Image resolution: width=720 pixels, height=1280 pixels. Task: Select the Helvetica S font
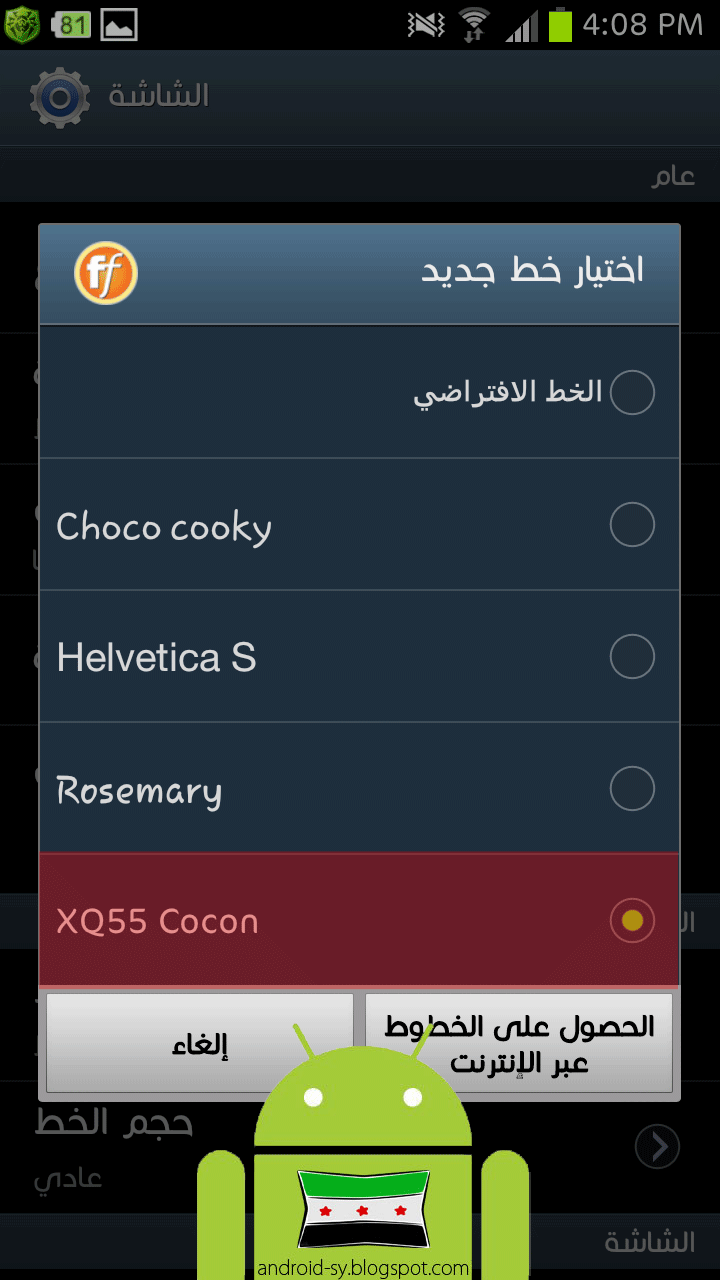point(359,656)
